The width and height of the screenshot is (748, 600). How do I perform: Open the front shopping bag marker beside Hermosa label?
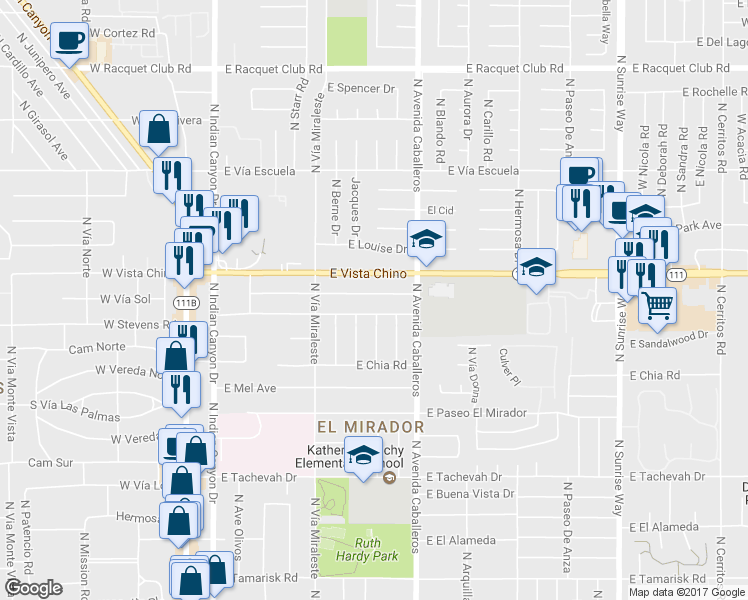click(178, 521)
